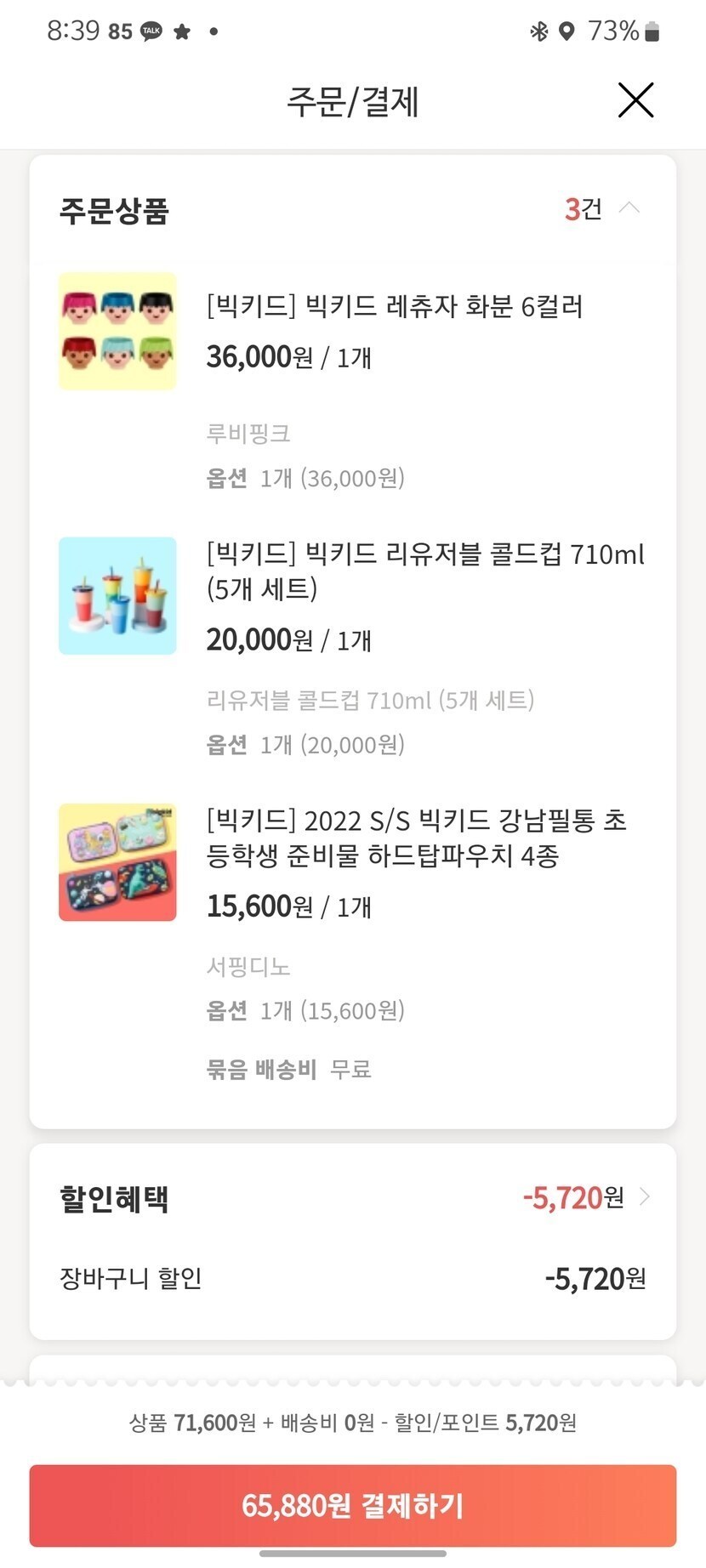This screenshot has width=706, height=1568.
Task: Open the 리유저블 콜드컵 710ml product image
Action: pos(117,596)
